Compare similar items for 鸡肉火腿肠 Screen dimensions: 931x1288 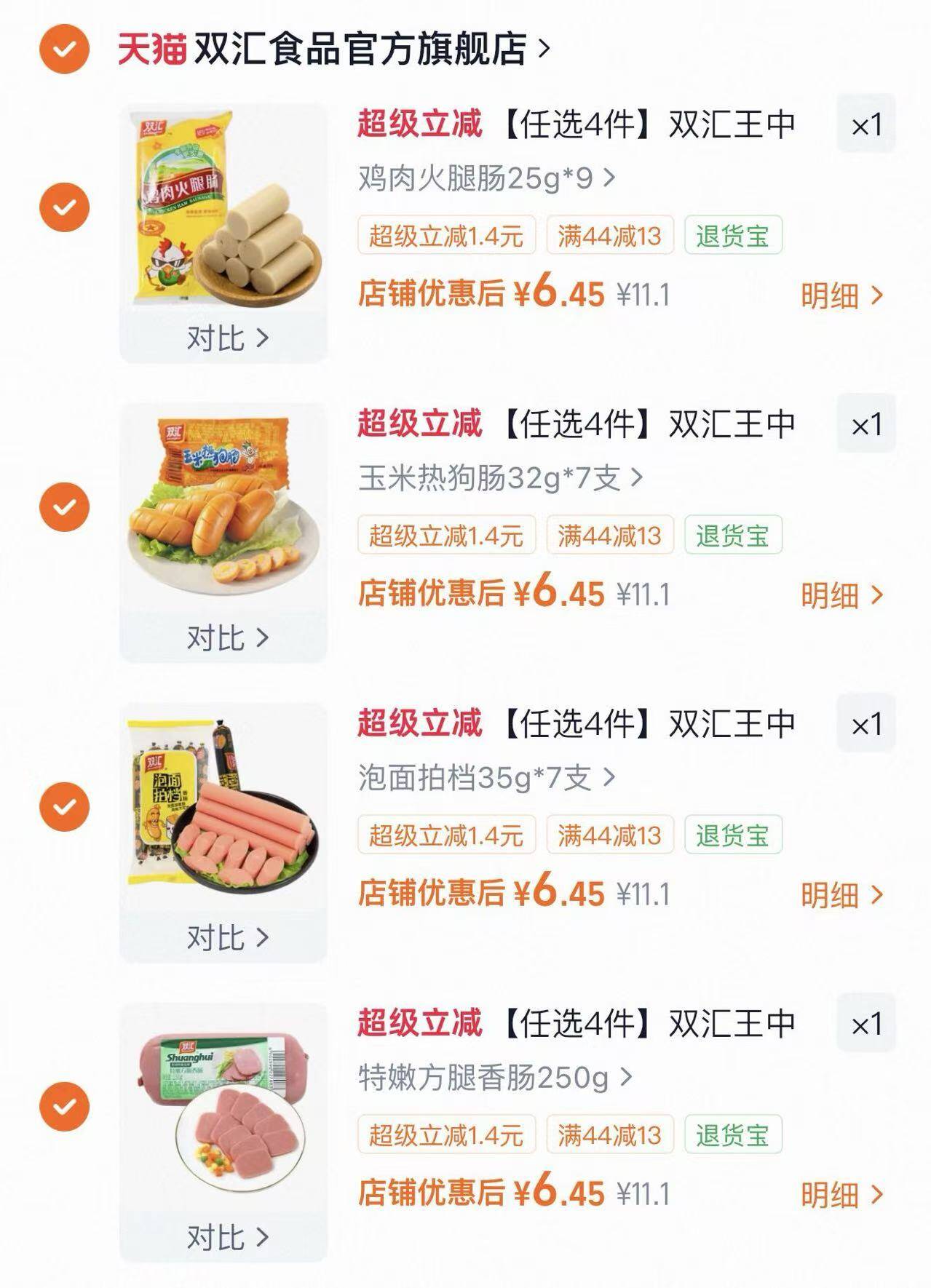click(x=227, y=338)
